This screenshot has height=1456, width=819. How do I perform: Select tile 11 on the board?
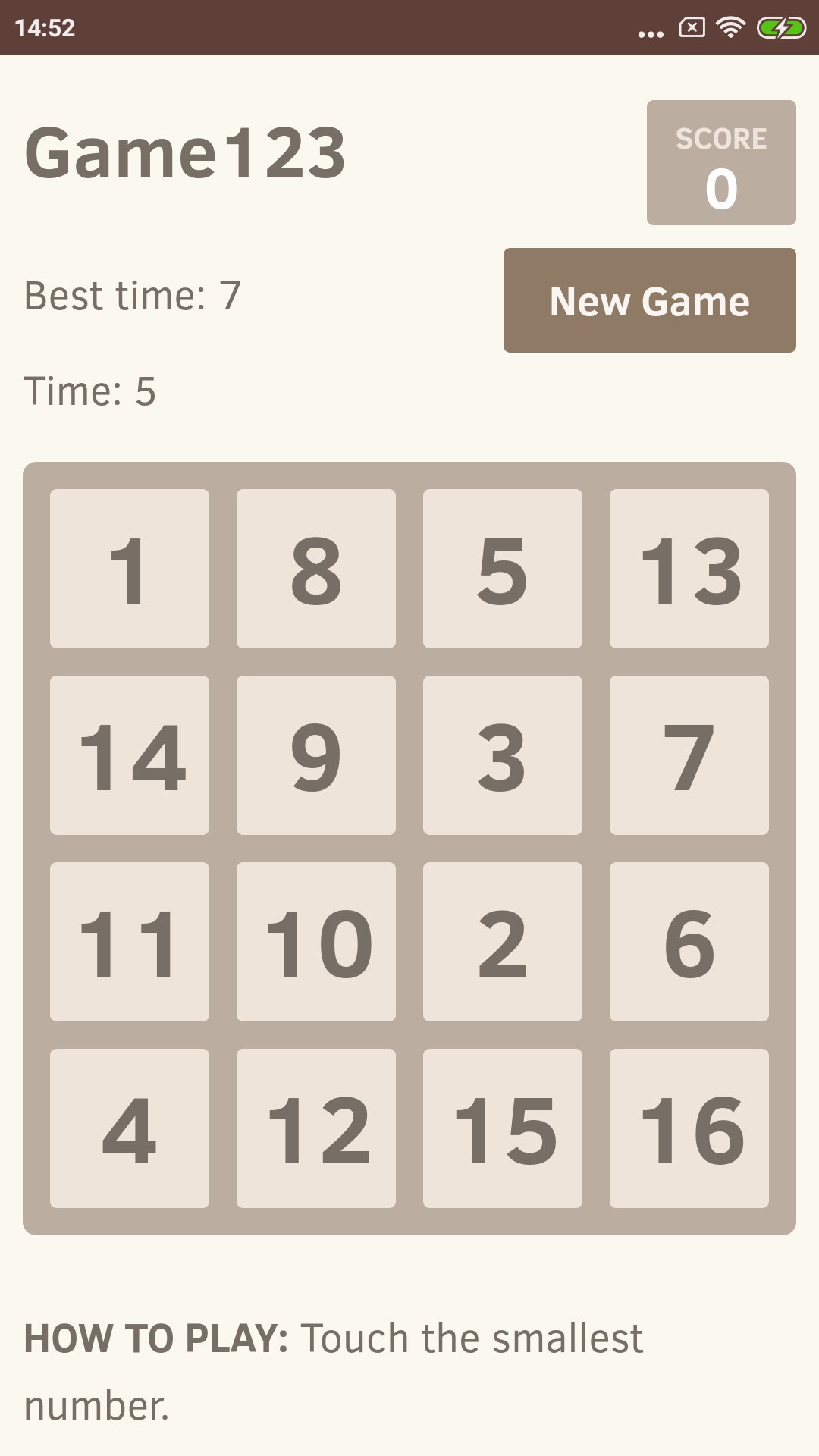[130, 942]
